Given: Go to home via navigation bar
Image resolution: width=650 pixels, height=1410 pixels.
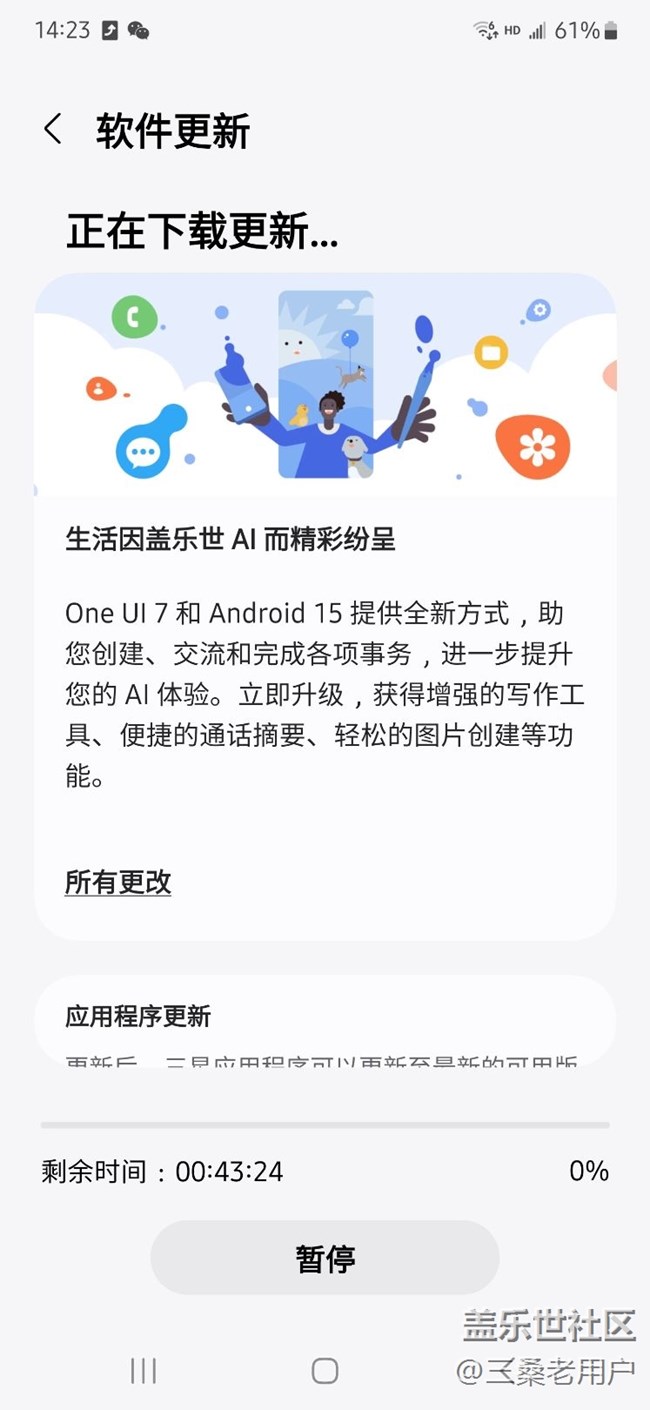Looking at the screenshot, I should [x=325, y=1371].
